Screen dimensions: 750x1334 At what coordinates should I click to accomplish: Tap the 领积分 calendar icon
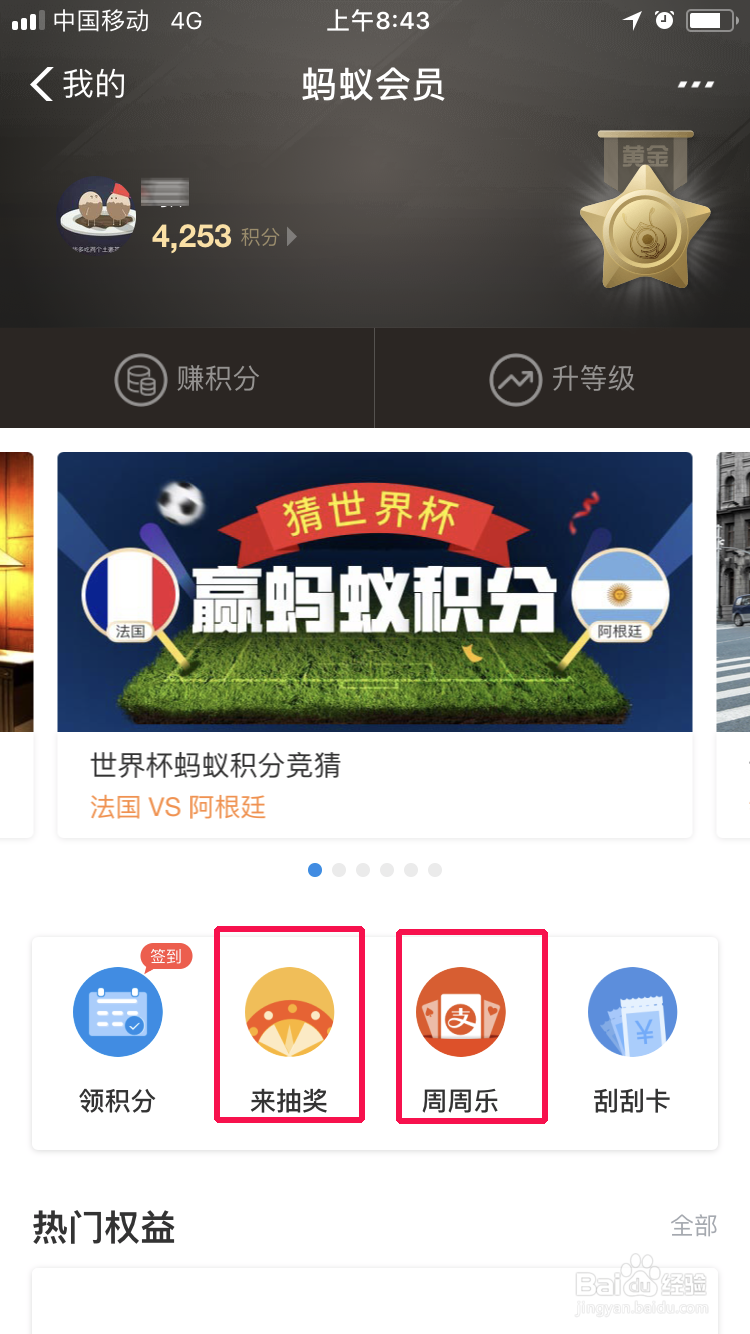[117, 1012]
